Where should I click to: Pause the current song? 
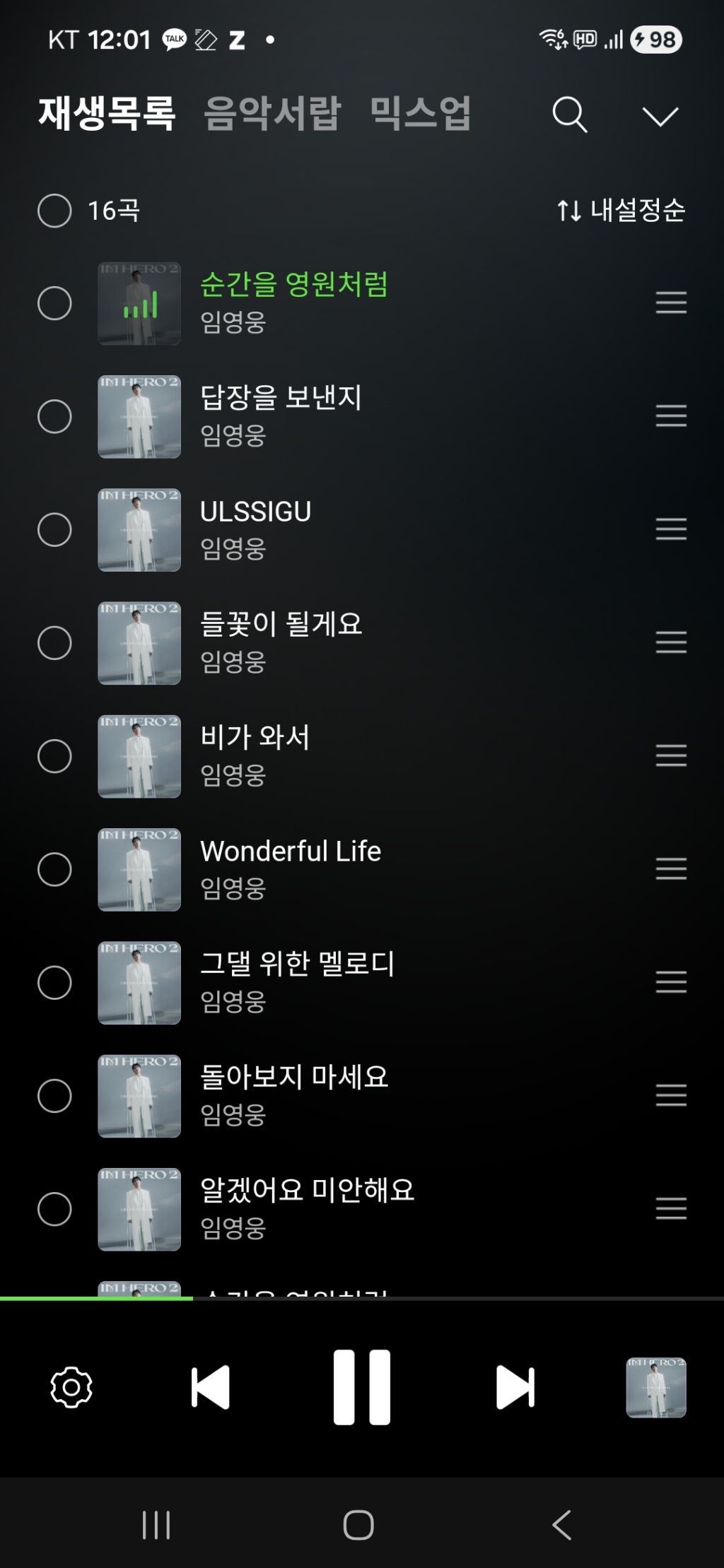click(x=361, y=1387)
